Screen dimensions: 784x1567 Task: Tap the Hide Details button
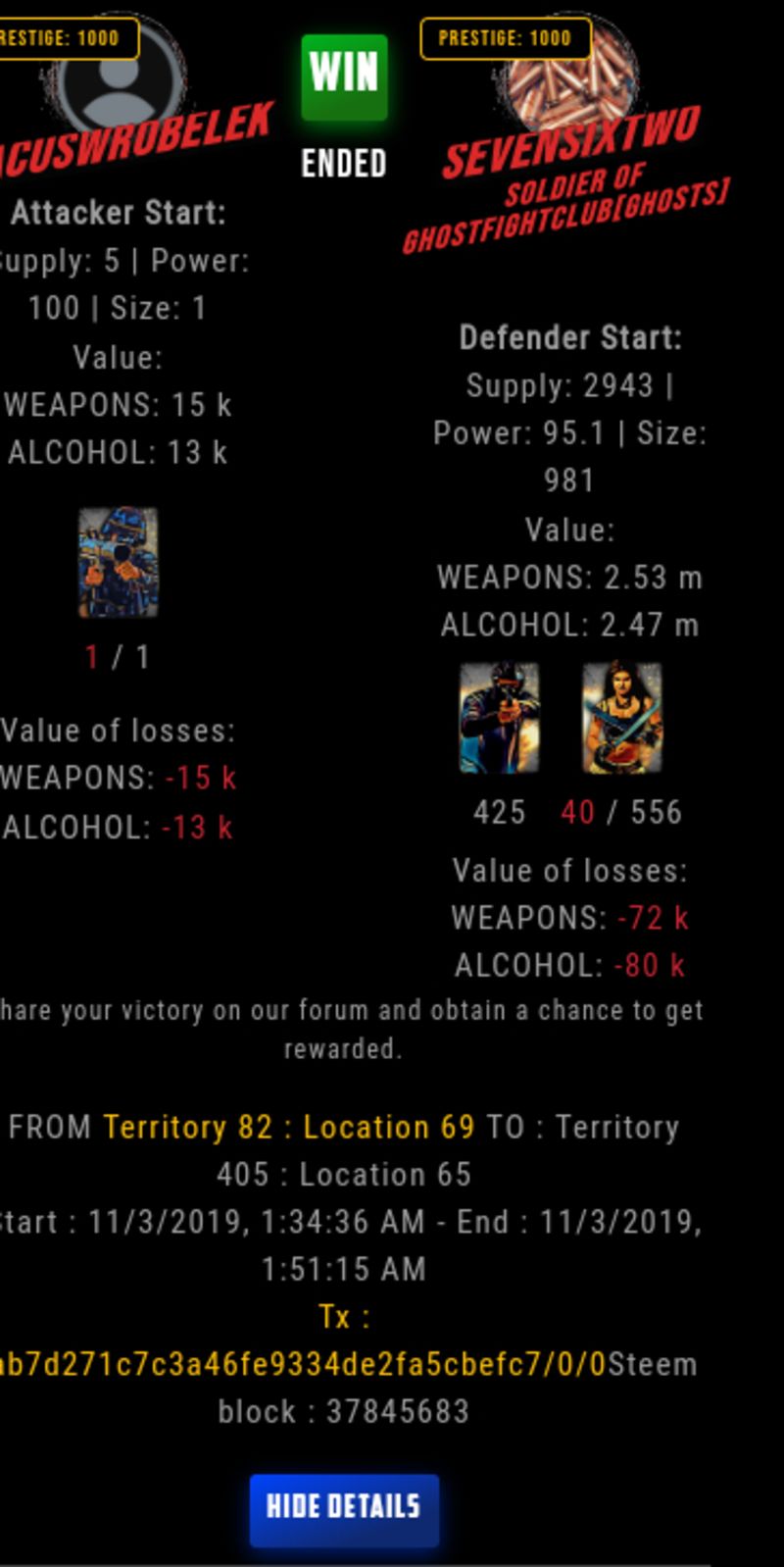pos(343,1509)
